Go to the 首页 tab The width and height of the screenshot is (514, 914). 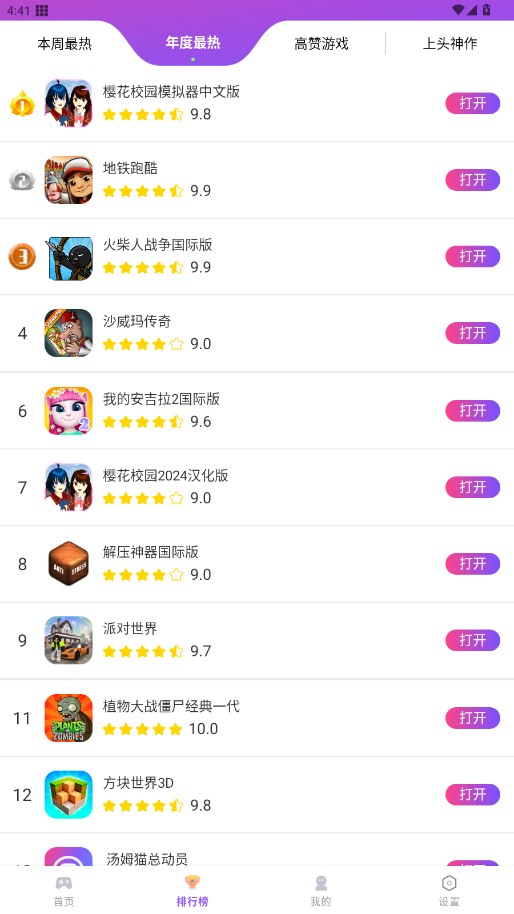tap(64, 891)
